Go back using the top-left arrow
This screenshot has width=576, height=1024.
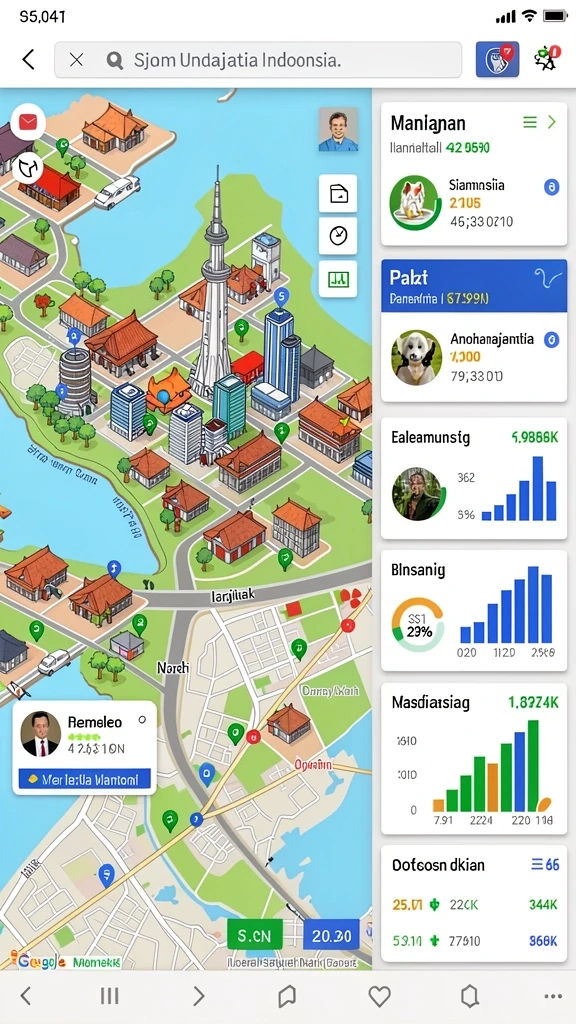[x=28, y=60]
